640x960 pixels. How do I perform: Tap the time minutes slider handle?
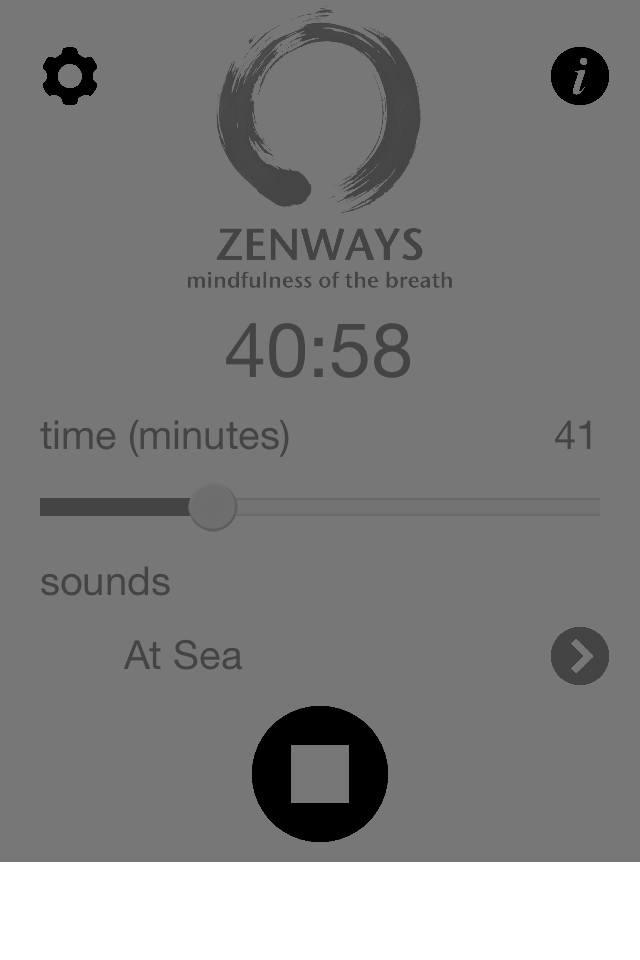point(212,507)
